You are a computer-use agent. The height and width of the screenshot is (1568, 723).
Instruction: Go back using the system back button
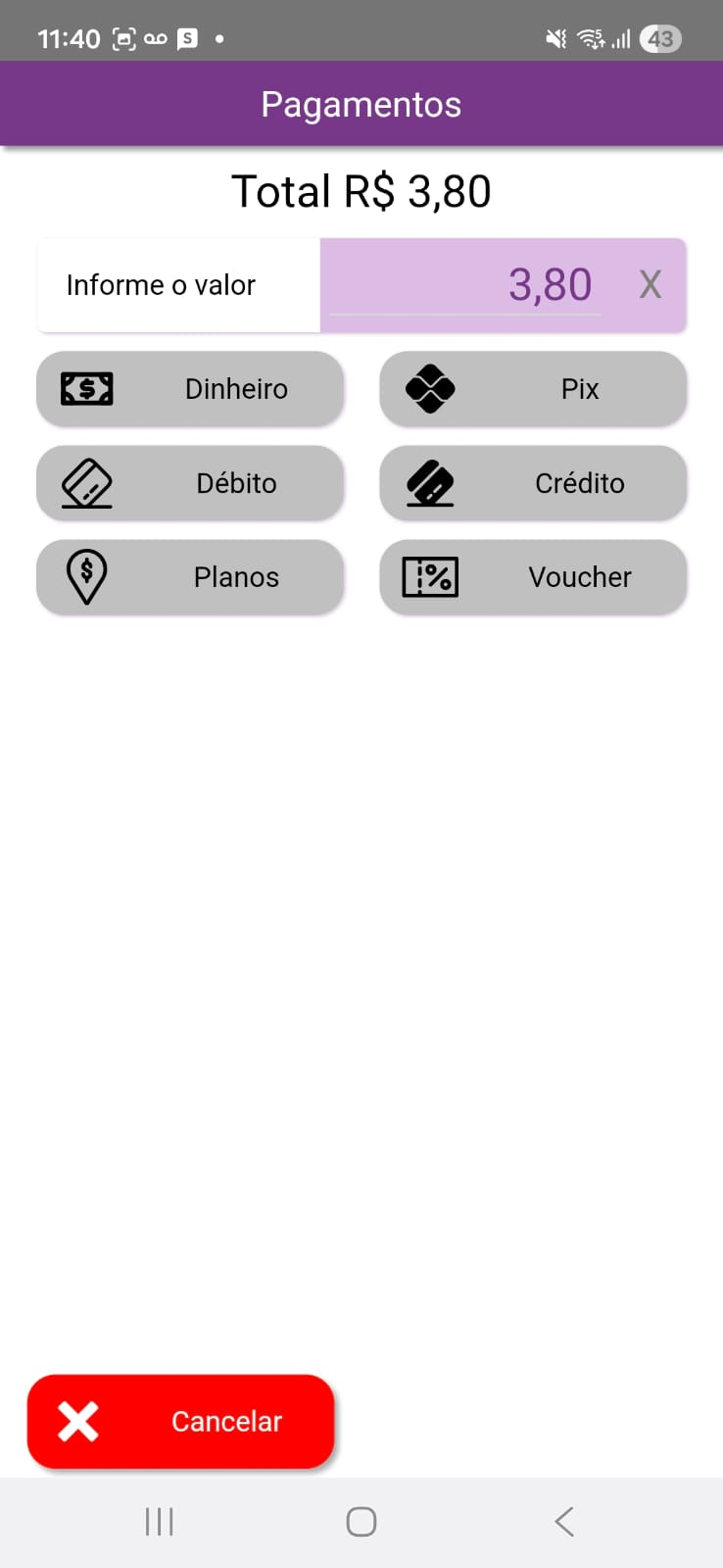(x=564, y=1522)
